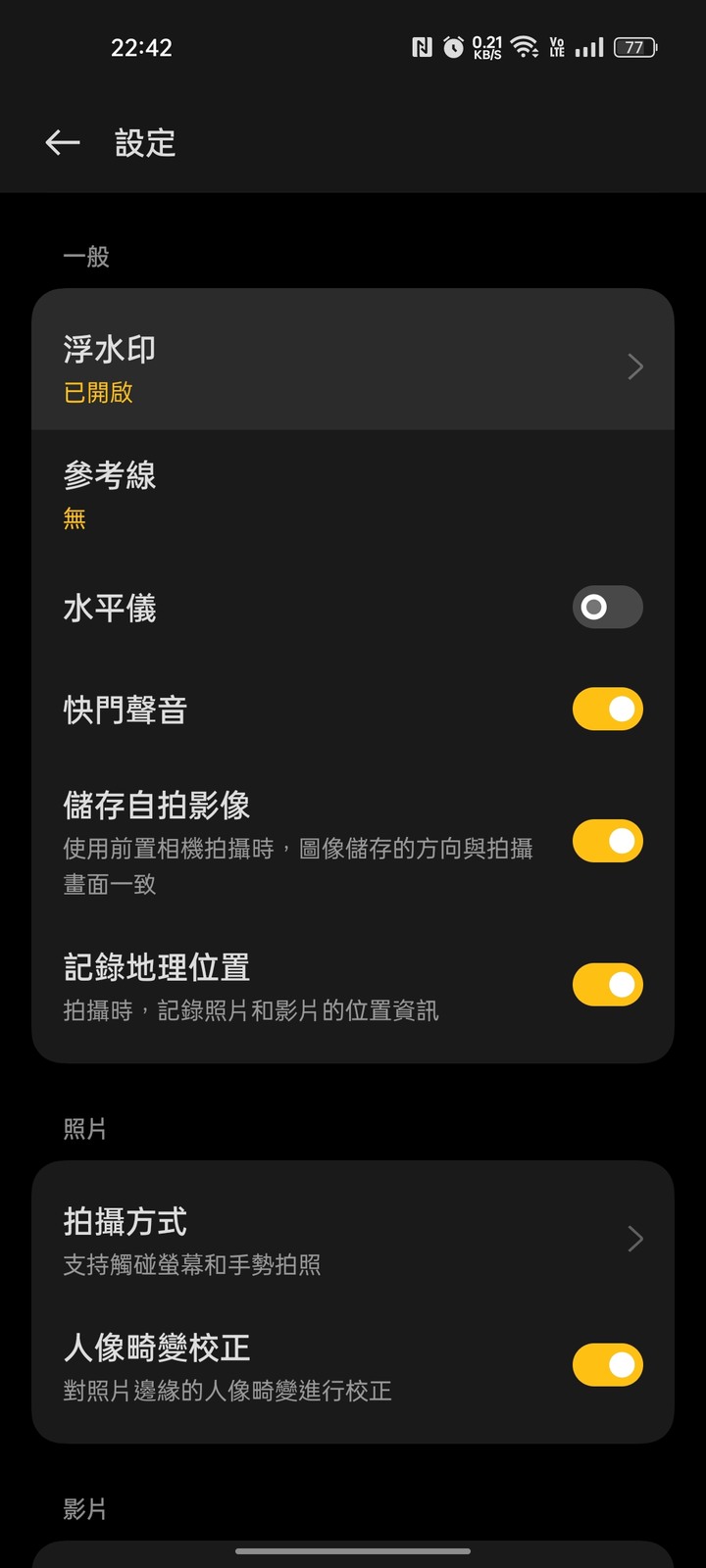Open the 參考線 grid line options
Image resolution: width=706 pixels, height=1568 pixels.
353,495
